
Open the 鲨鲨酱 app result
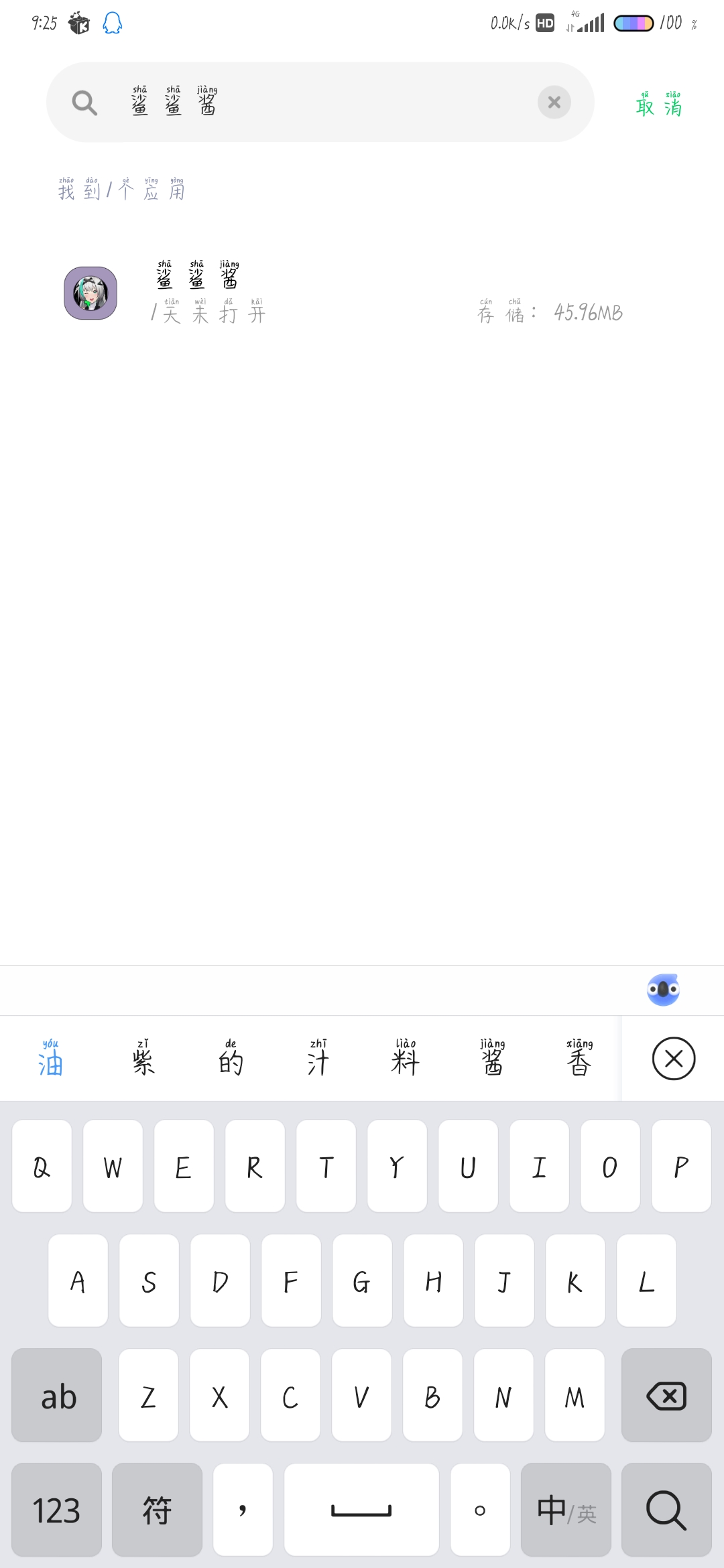(x=362, y=293)
